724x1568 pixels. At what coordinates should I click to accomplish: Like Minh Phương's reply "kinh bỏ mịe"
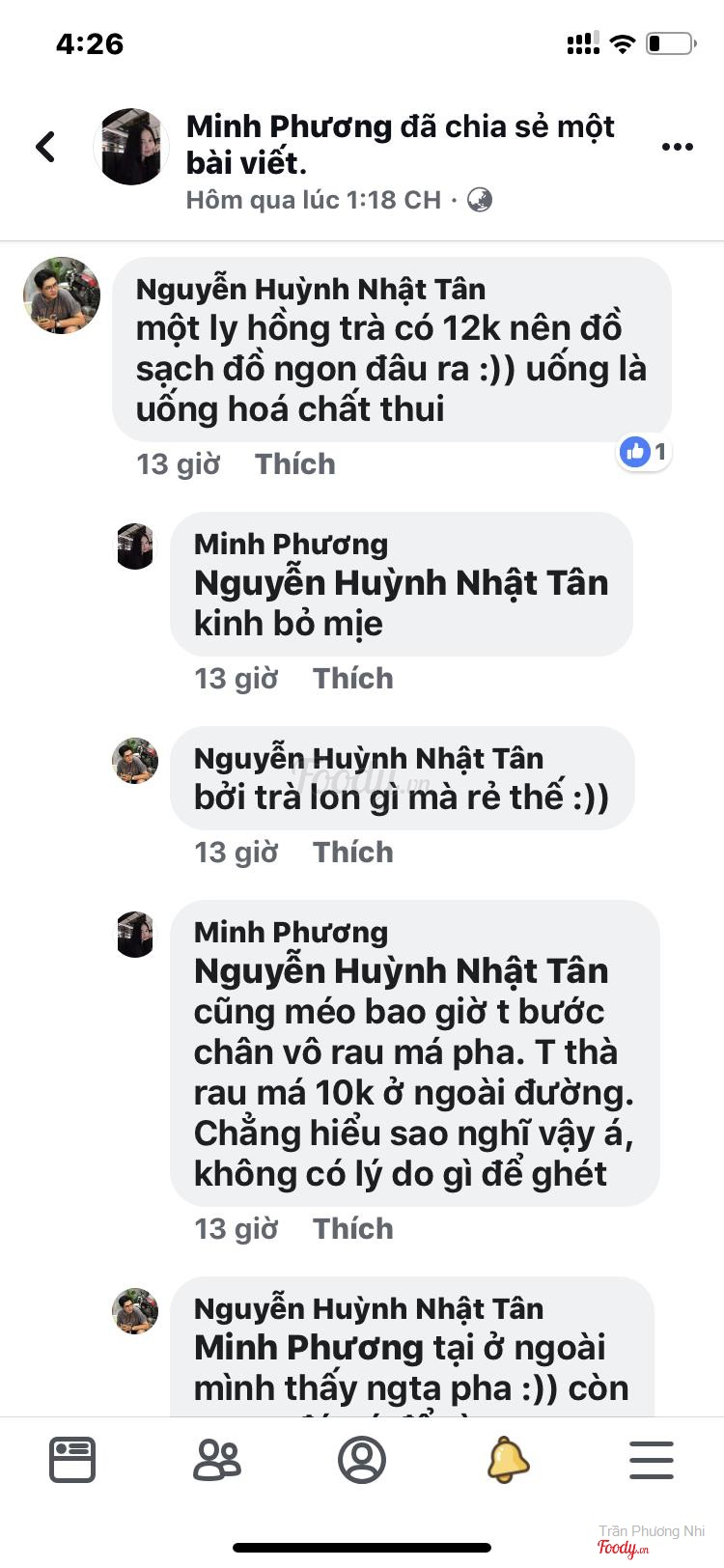point(352,679)
